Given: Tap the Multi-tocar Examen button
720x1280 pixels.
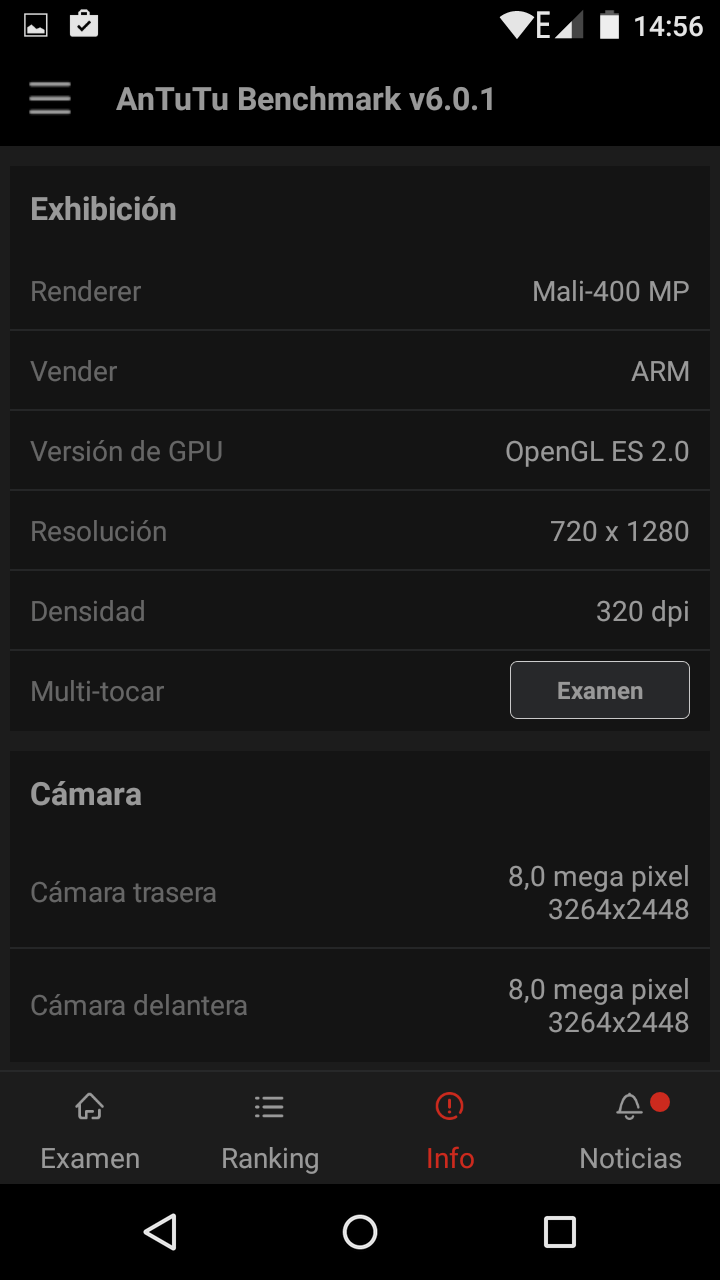Looking at the screenshot, I should point(599,690).
